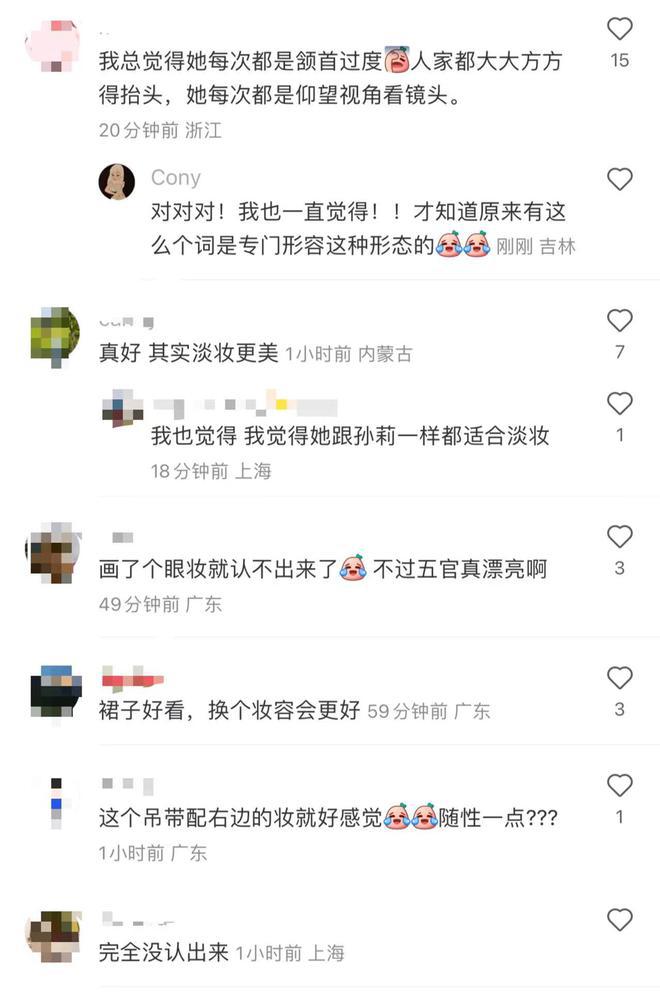Like the comment 画了个眼妆就认不出来了
Viewport: 660px width, 998px height.
coord(620,537)
